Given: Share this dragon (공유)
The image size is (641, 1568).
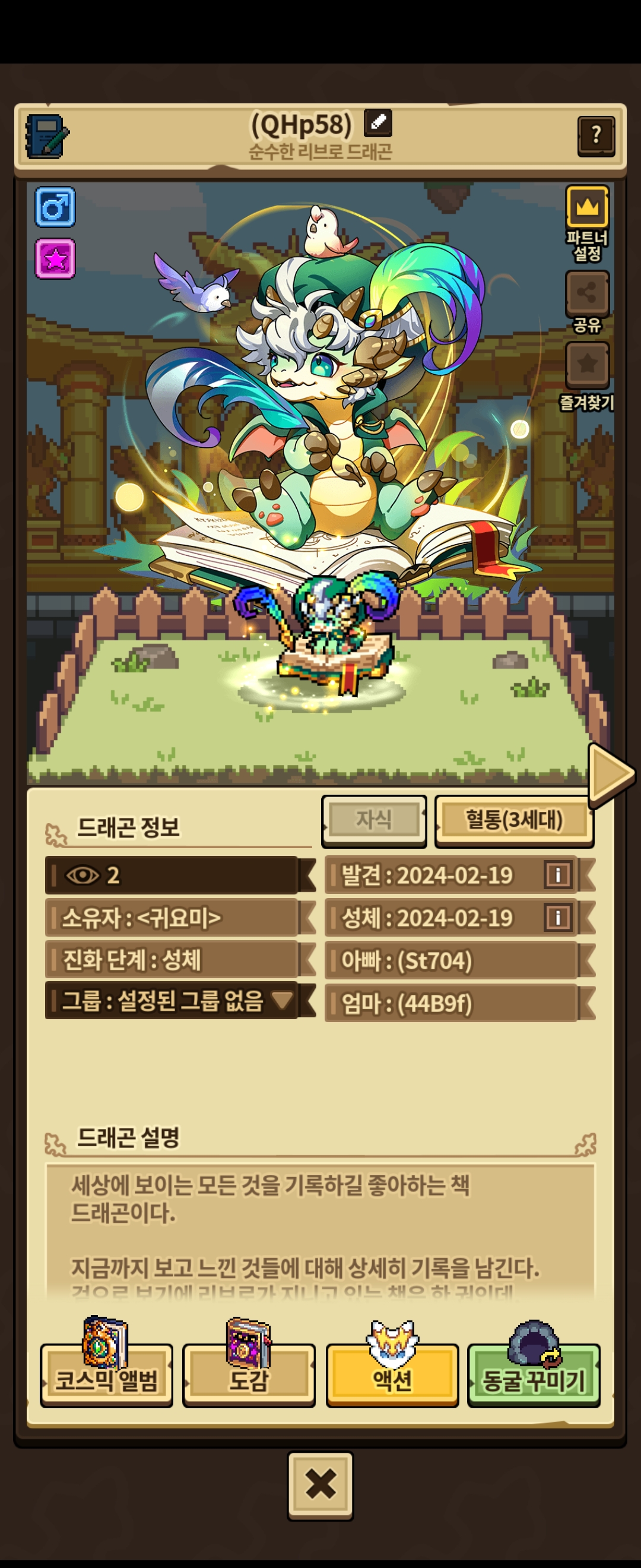Looking at the screenshot, I should [587, 293].
